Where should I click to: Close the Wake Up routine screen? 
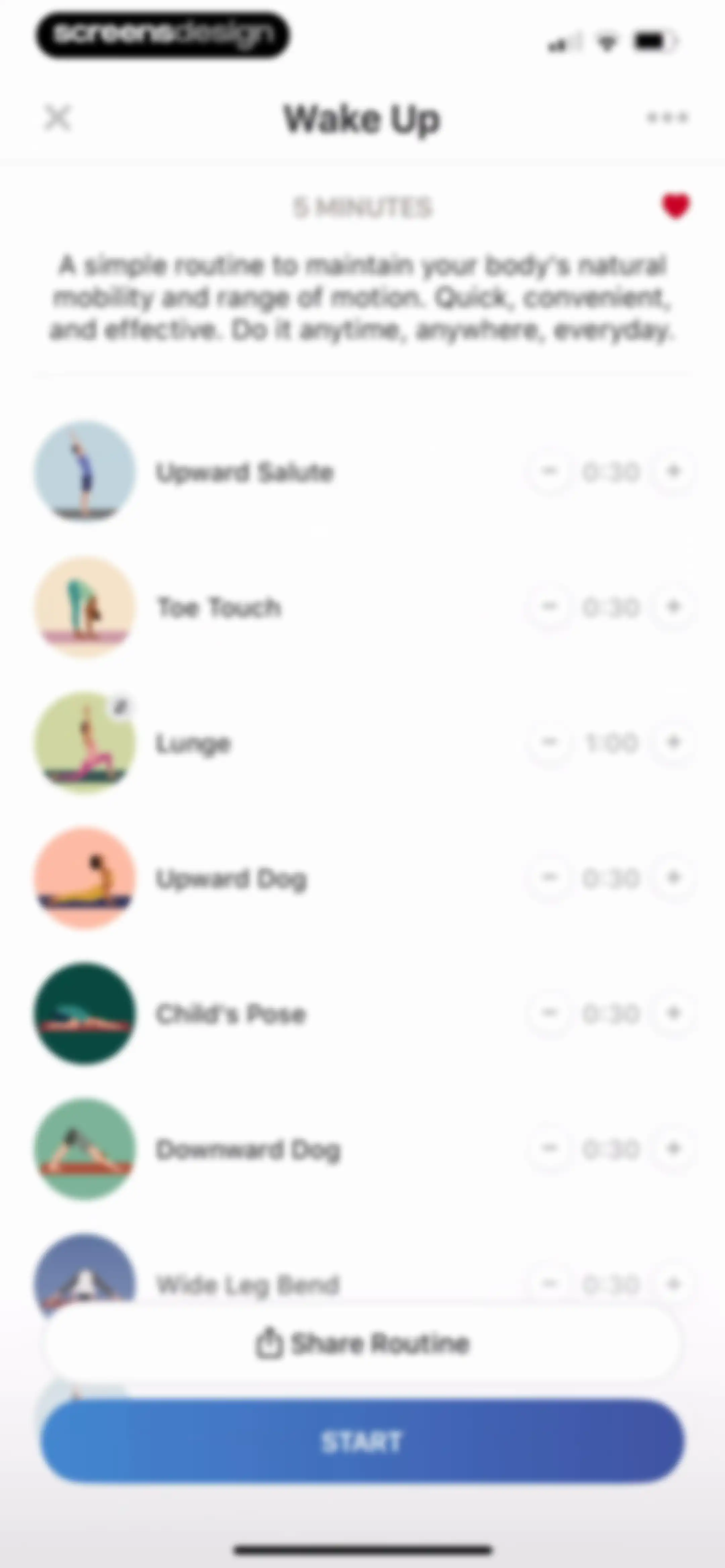[58, 118]
